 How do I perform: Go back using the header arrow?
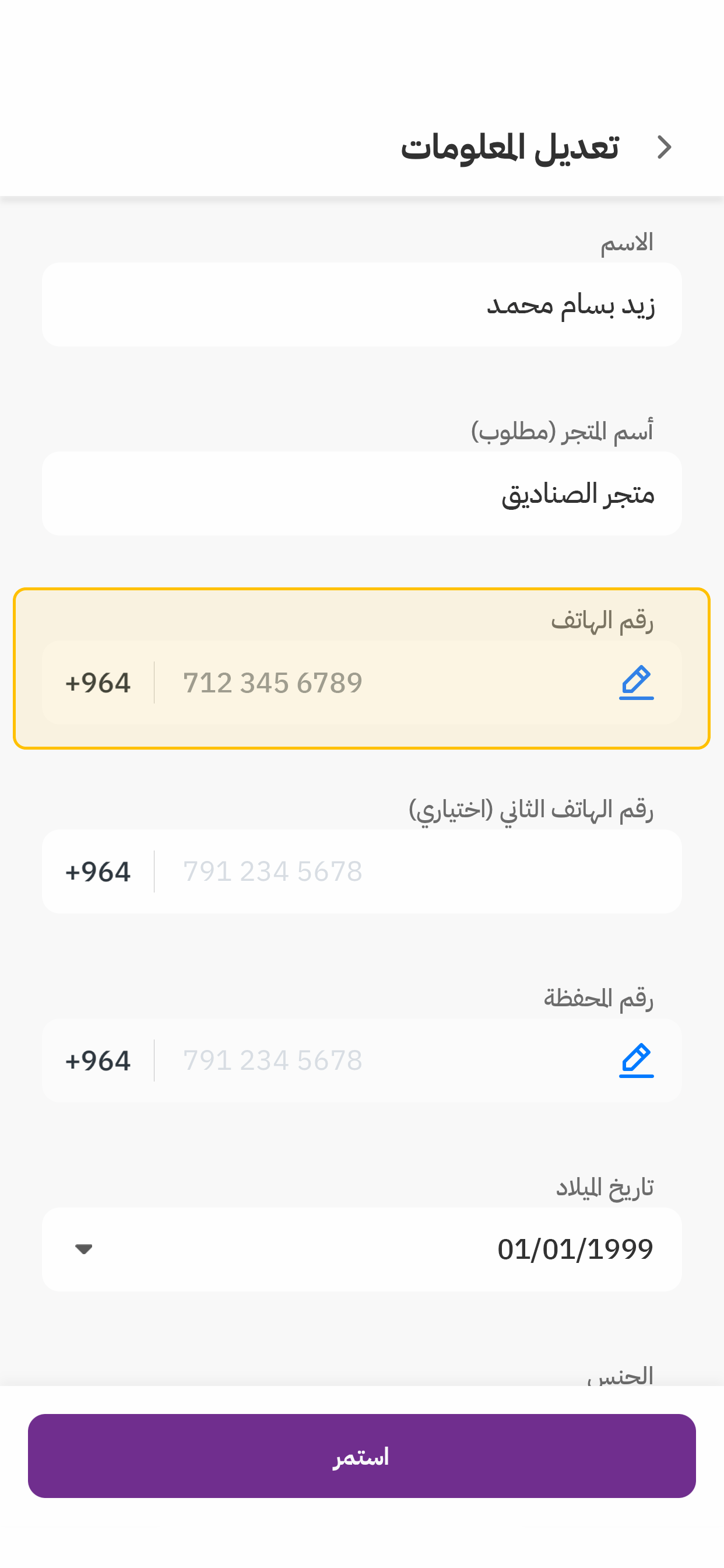click(x=665, y=148)
